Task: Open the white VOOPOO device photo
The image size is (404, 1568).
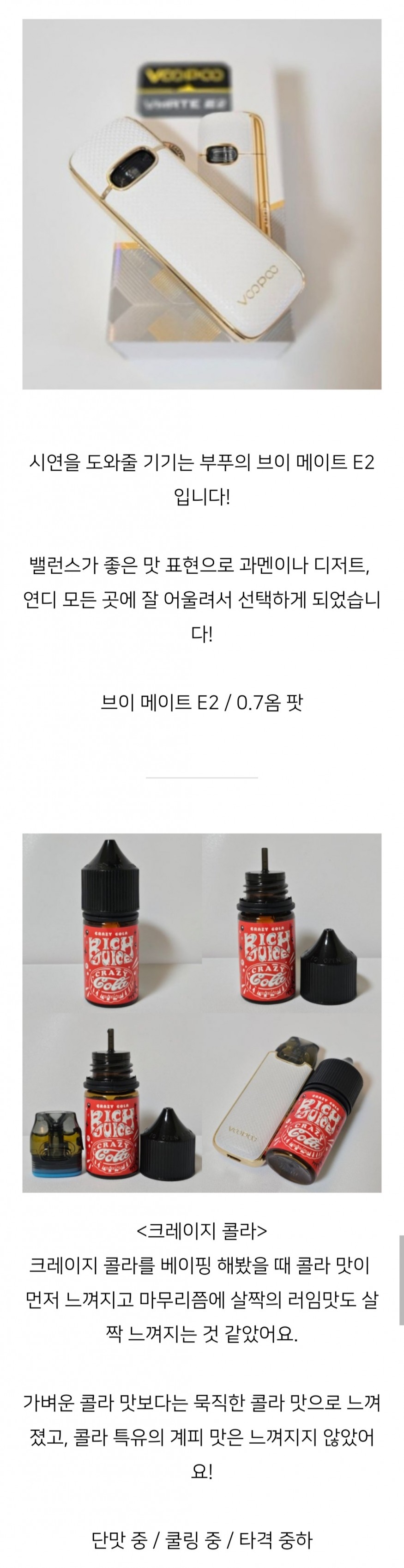Action: pyautogui.click(x=201, y=204)
